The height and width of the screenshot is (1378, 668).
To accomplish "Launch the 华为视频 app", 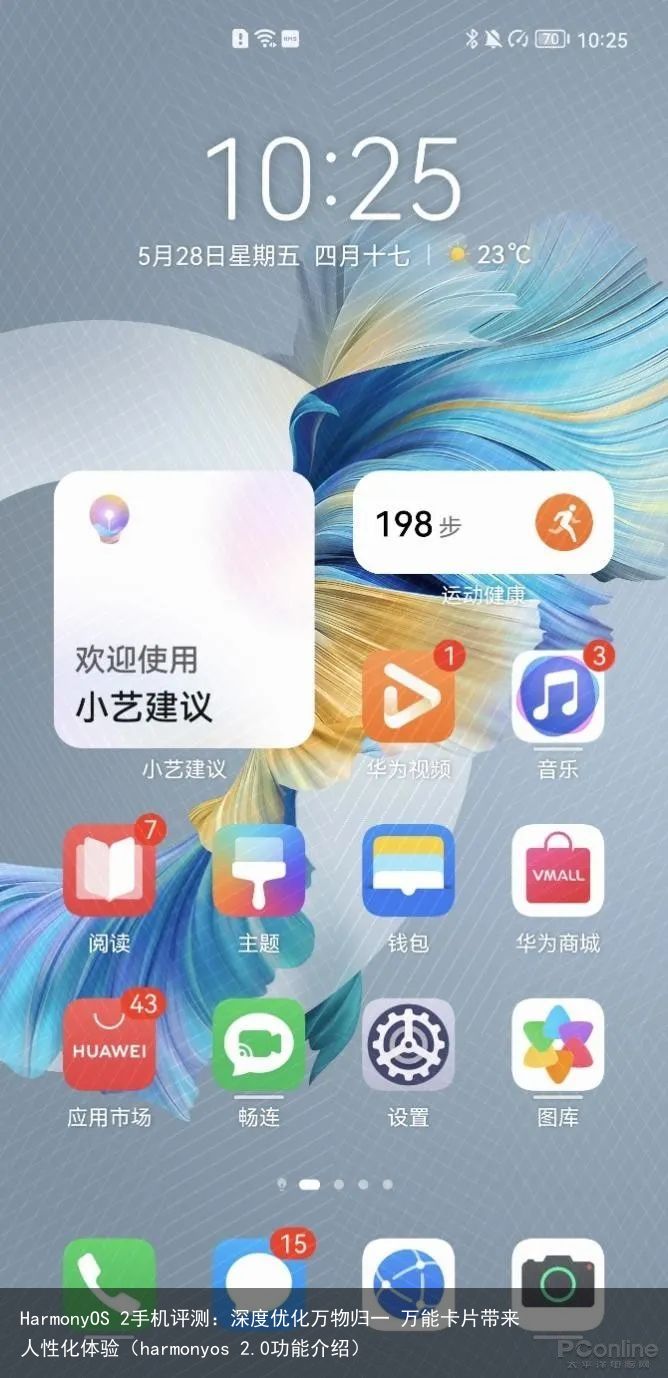I will (408, 696).
